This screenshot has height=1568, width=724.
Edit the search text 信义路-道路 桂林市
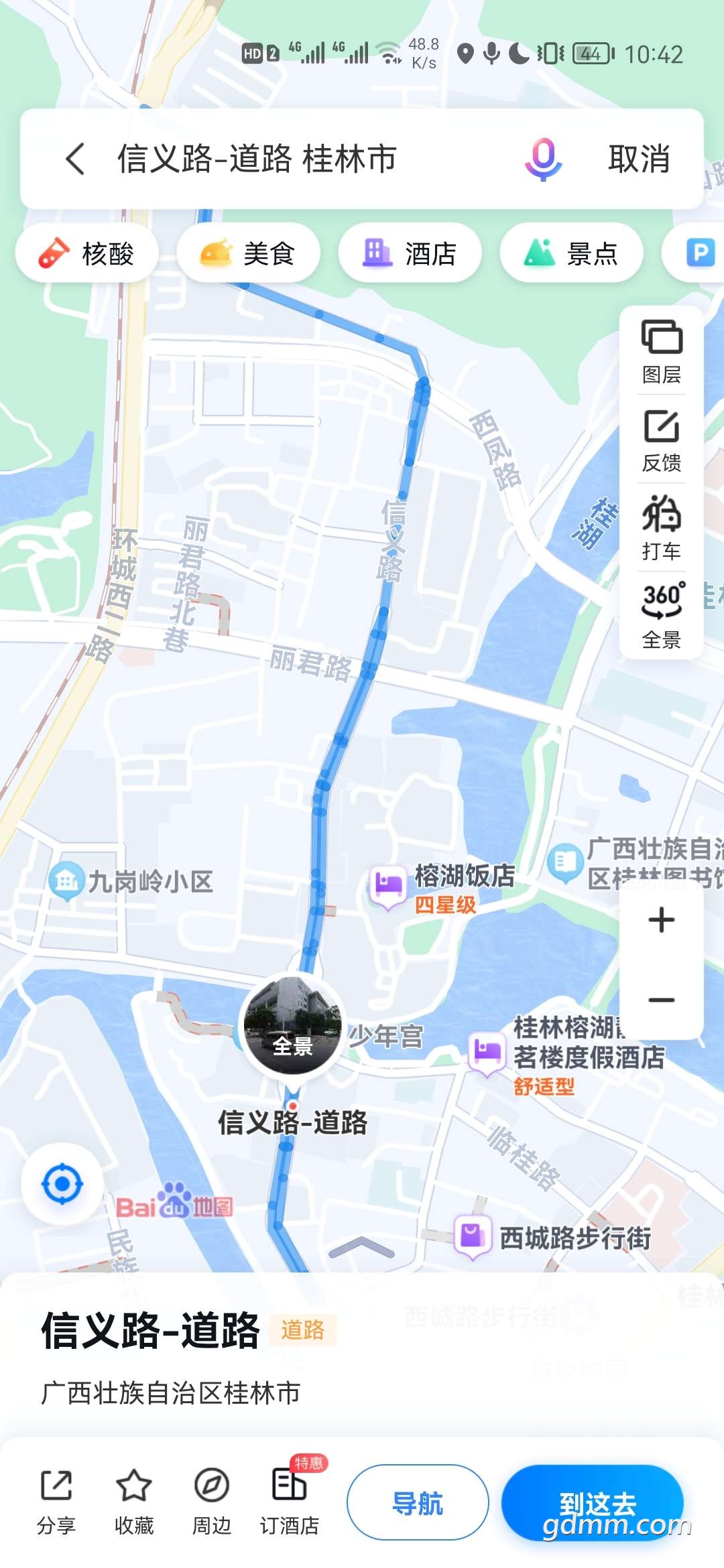(257, 159)
